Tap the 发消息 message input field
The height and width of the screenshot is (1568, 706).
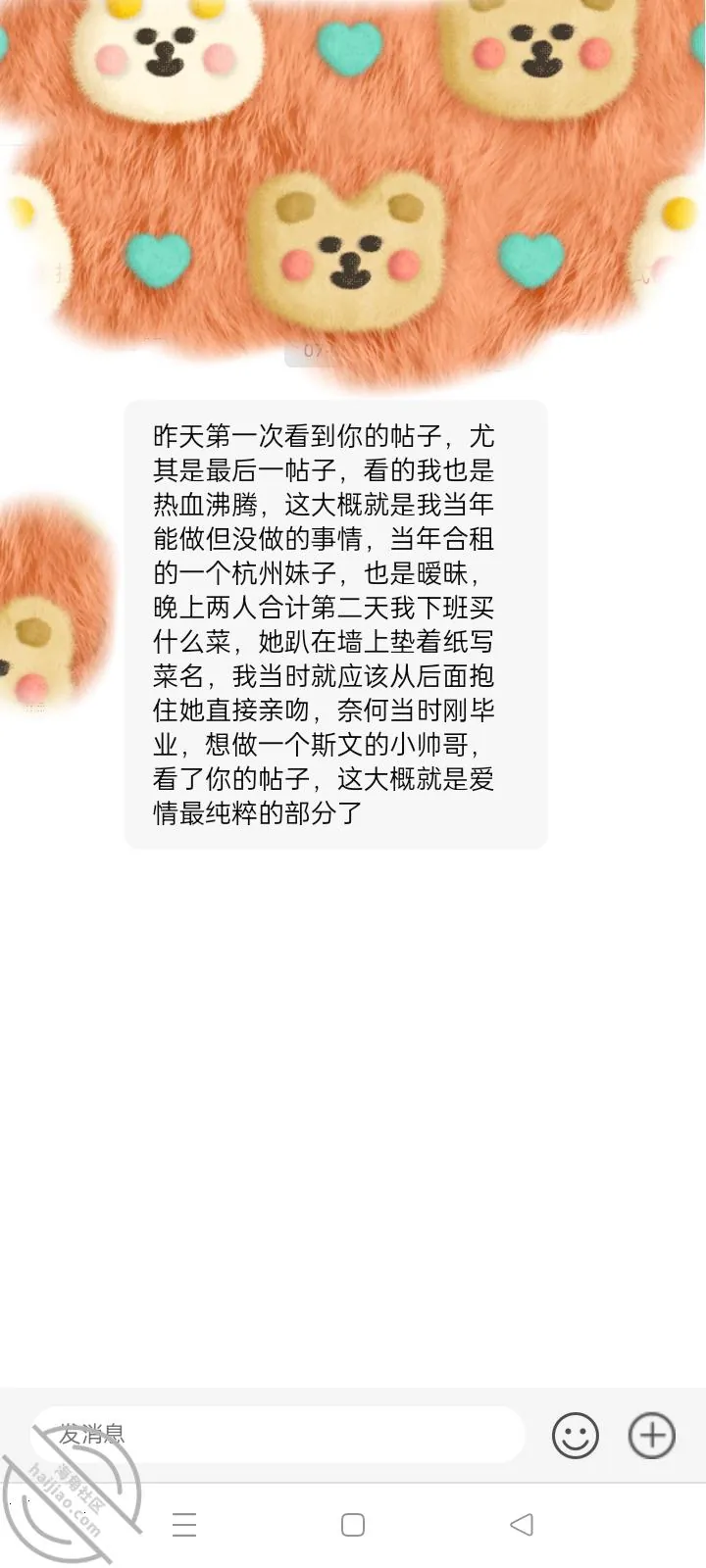click(279, 1435)
